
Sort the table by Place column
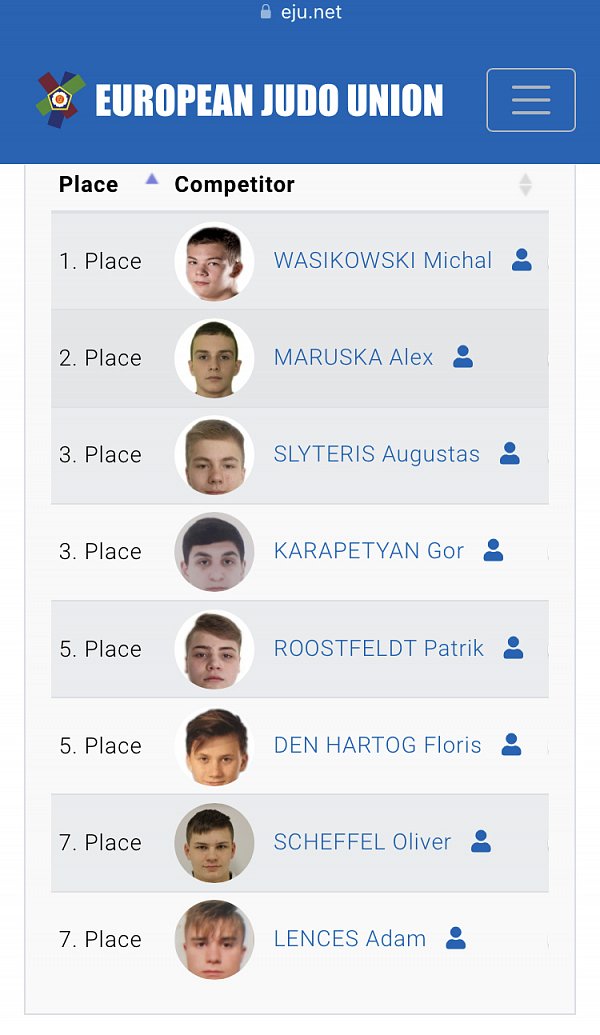click(88, 184)
